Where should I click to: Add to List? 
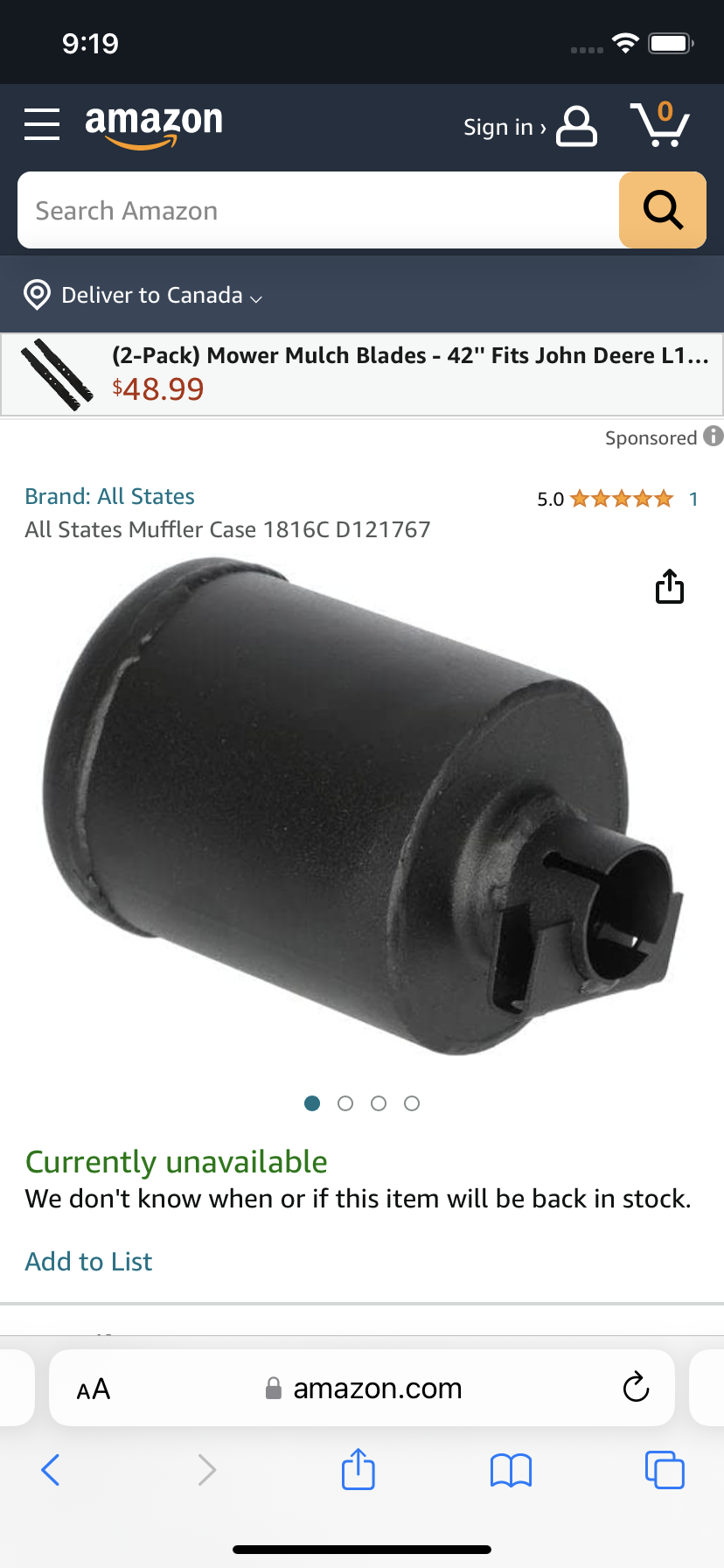click(x=88, y=1261)
